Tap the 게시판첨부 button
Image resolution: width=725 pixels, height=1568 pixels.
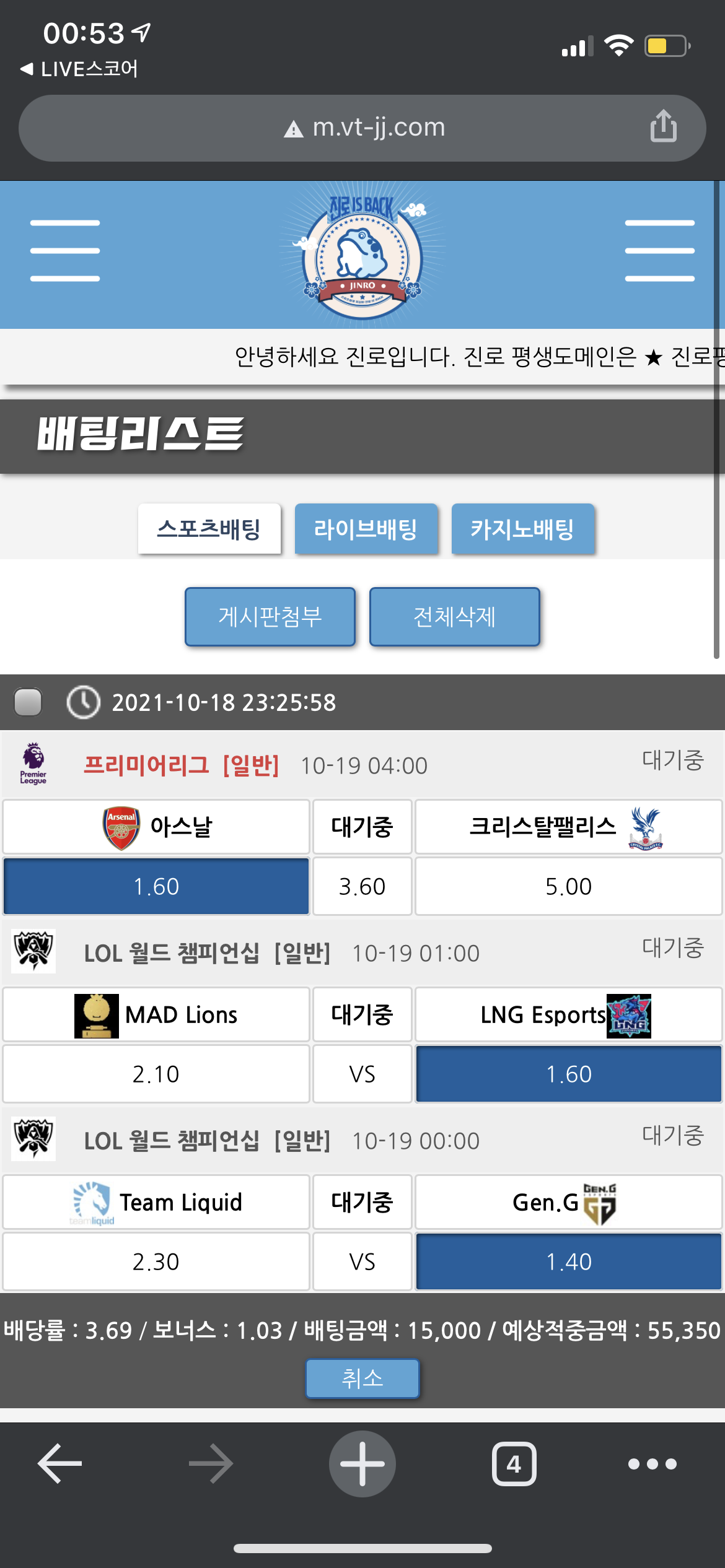pyautogui.click(x=270, y=617)
